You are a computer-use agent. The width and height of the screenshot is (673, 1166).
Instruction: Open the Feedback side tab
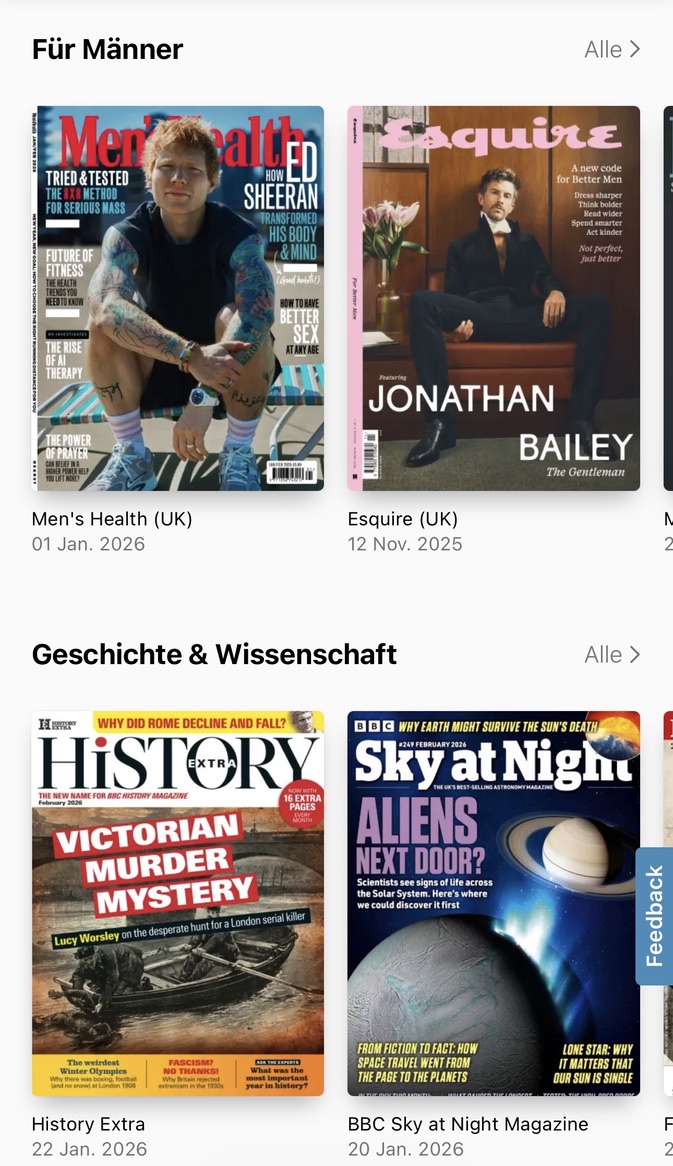[654, 916]
